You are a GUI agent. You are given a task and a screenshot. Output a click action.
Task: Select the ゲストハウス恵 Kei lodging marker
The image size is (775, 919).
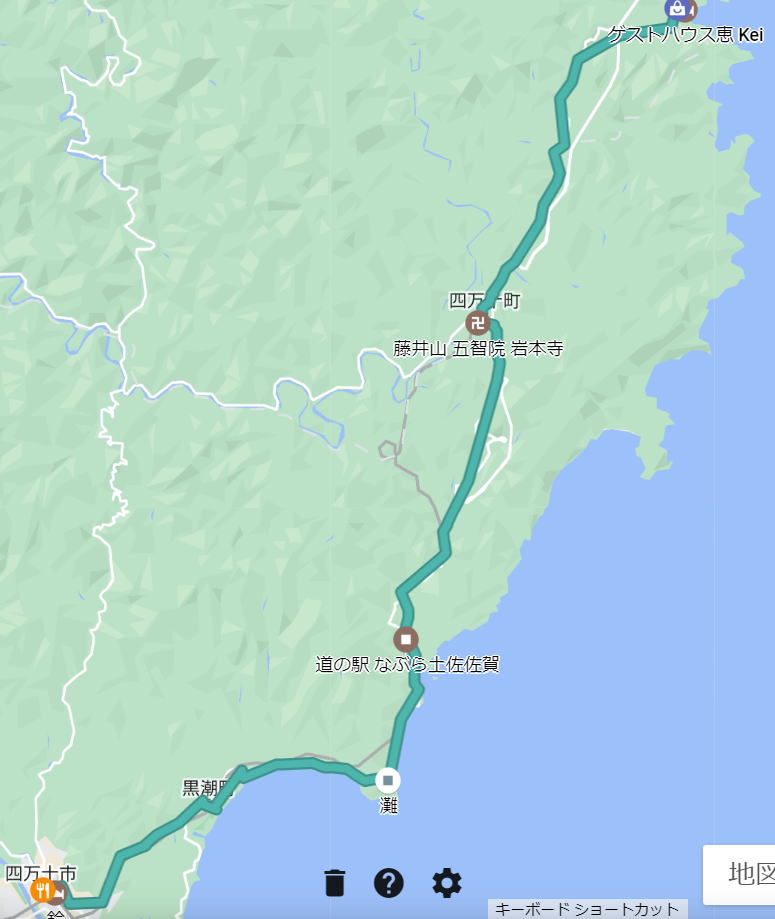679,10
